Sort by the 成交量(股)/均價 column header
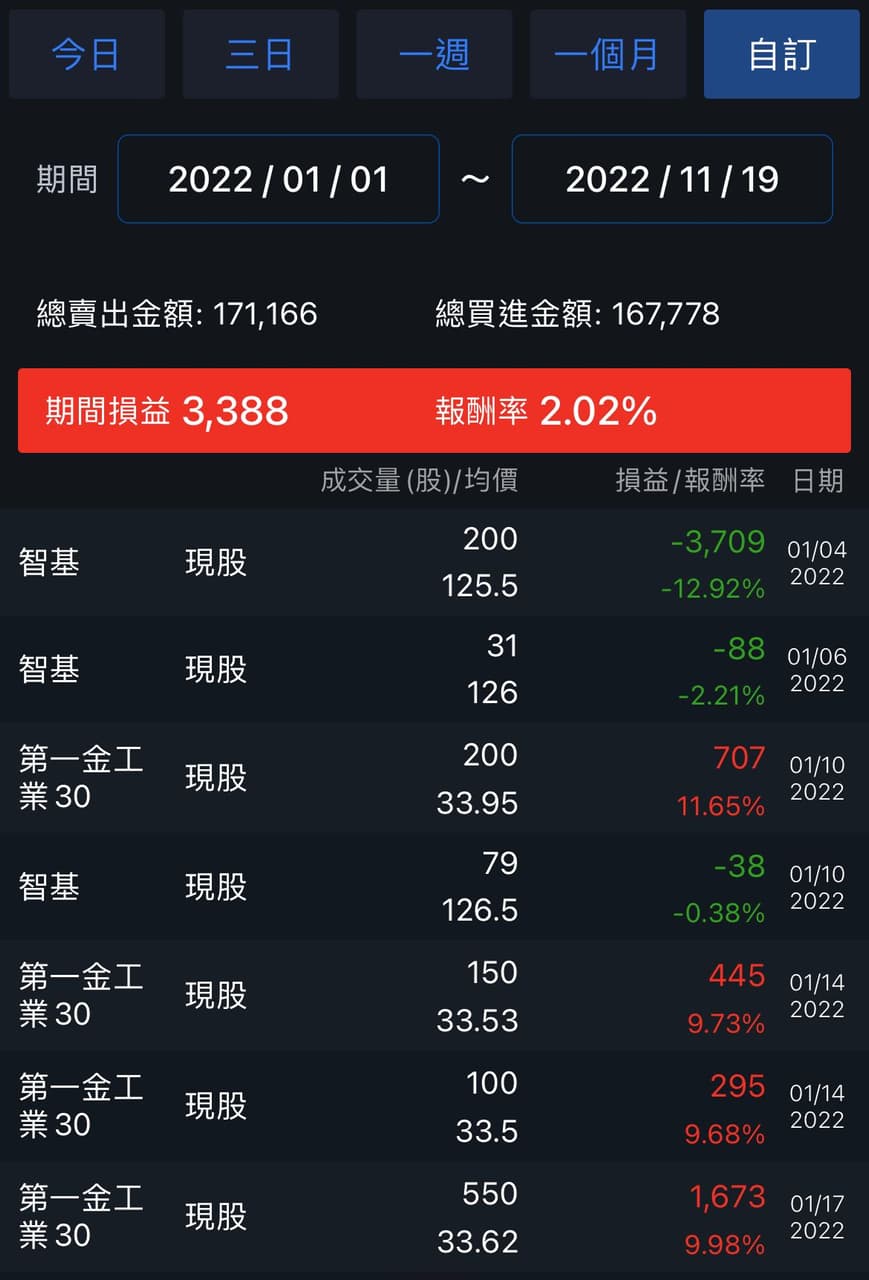The height and width of the screenshot is (1280, 869). point(418,481)
